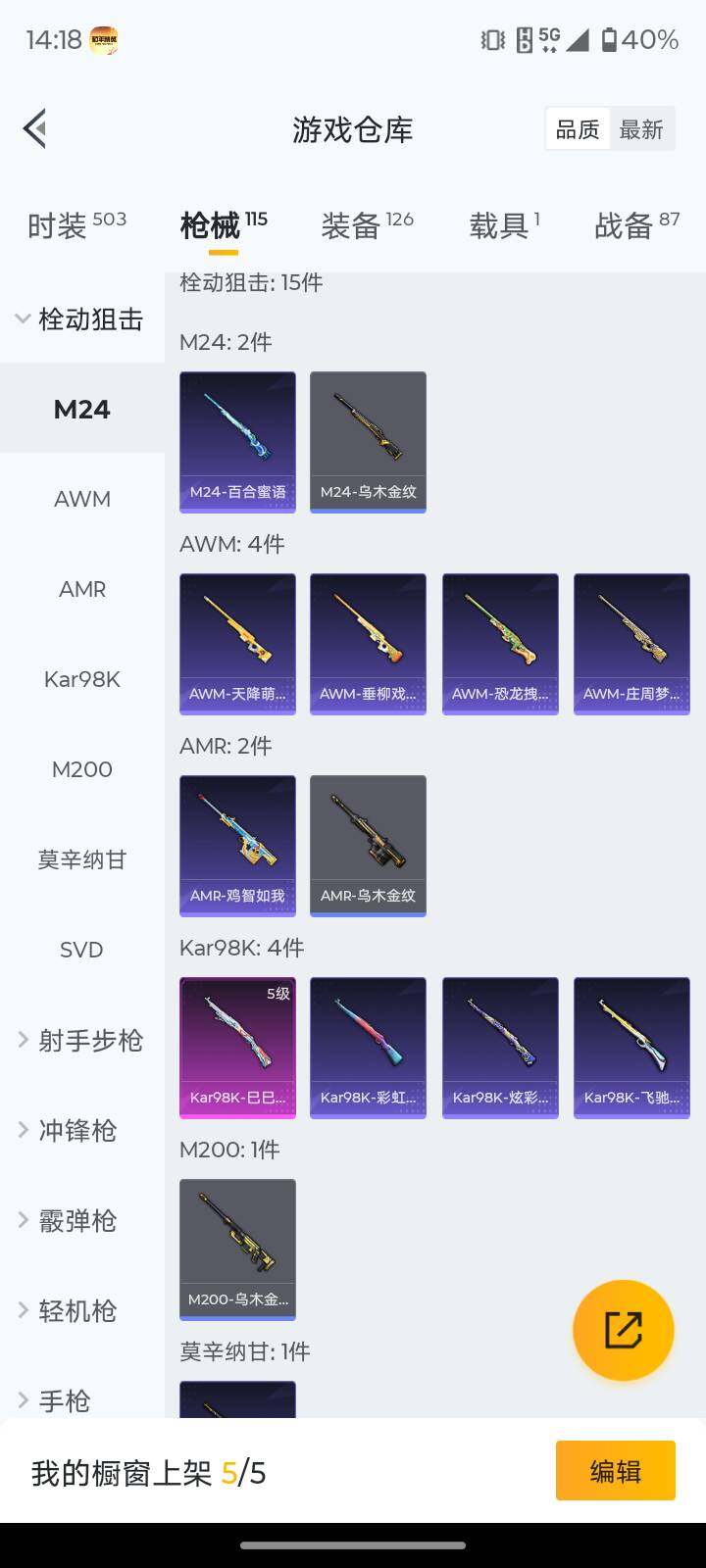Switch to the 时装 tab
Viewport: 706px width, 1568px height.
[x=76, y=225]
